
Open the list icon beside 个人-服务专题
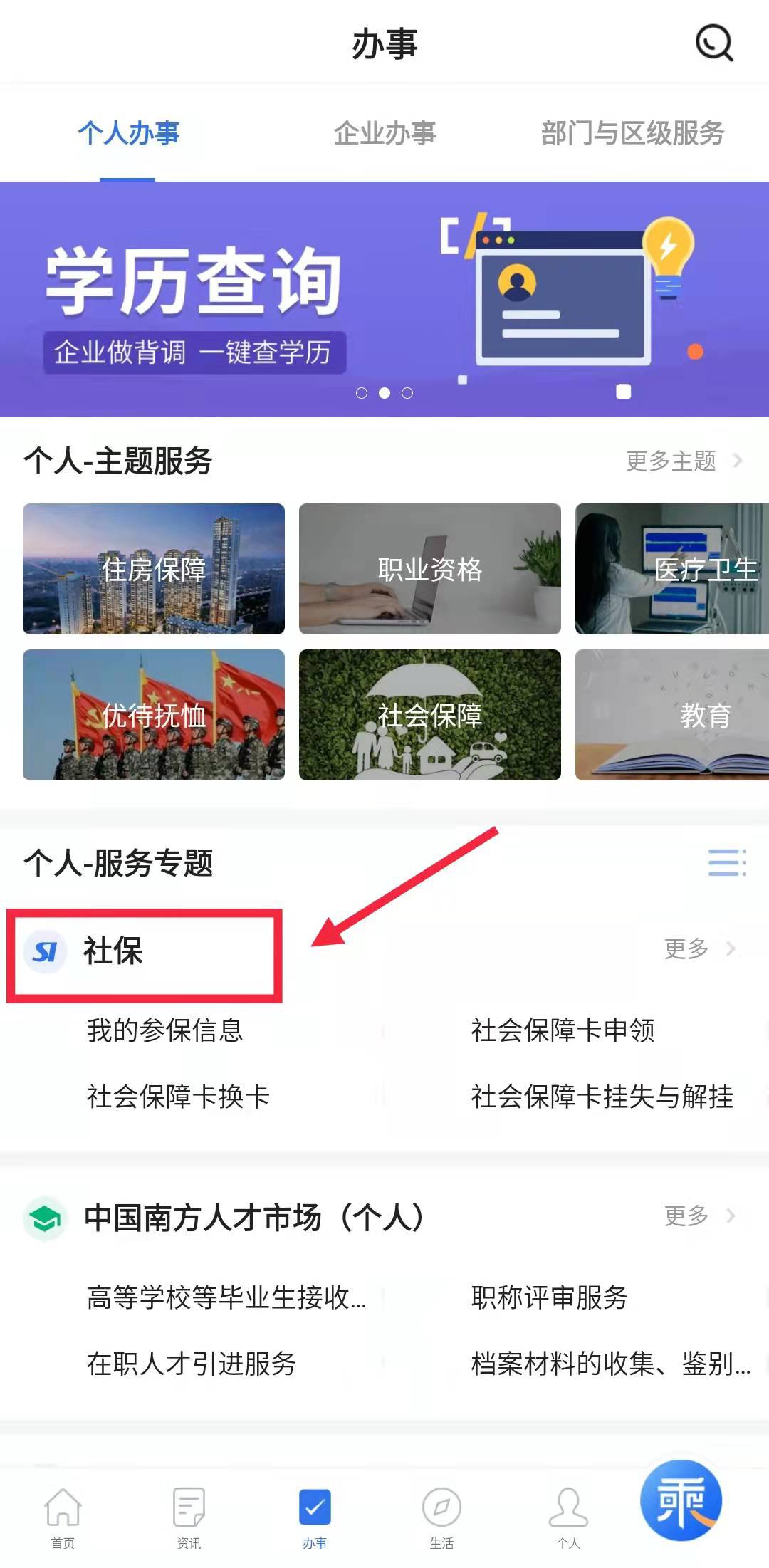pyautogui.click(x=726, y=862)
